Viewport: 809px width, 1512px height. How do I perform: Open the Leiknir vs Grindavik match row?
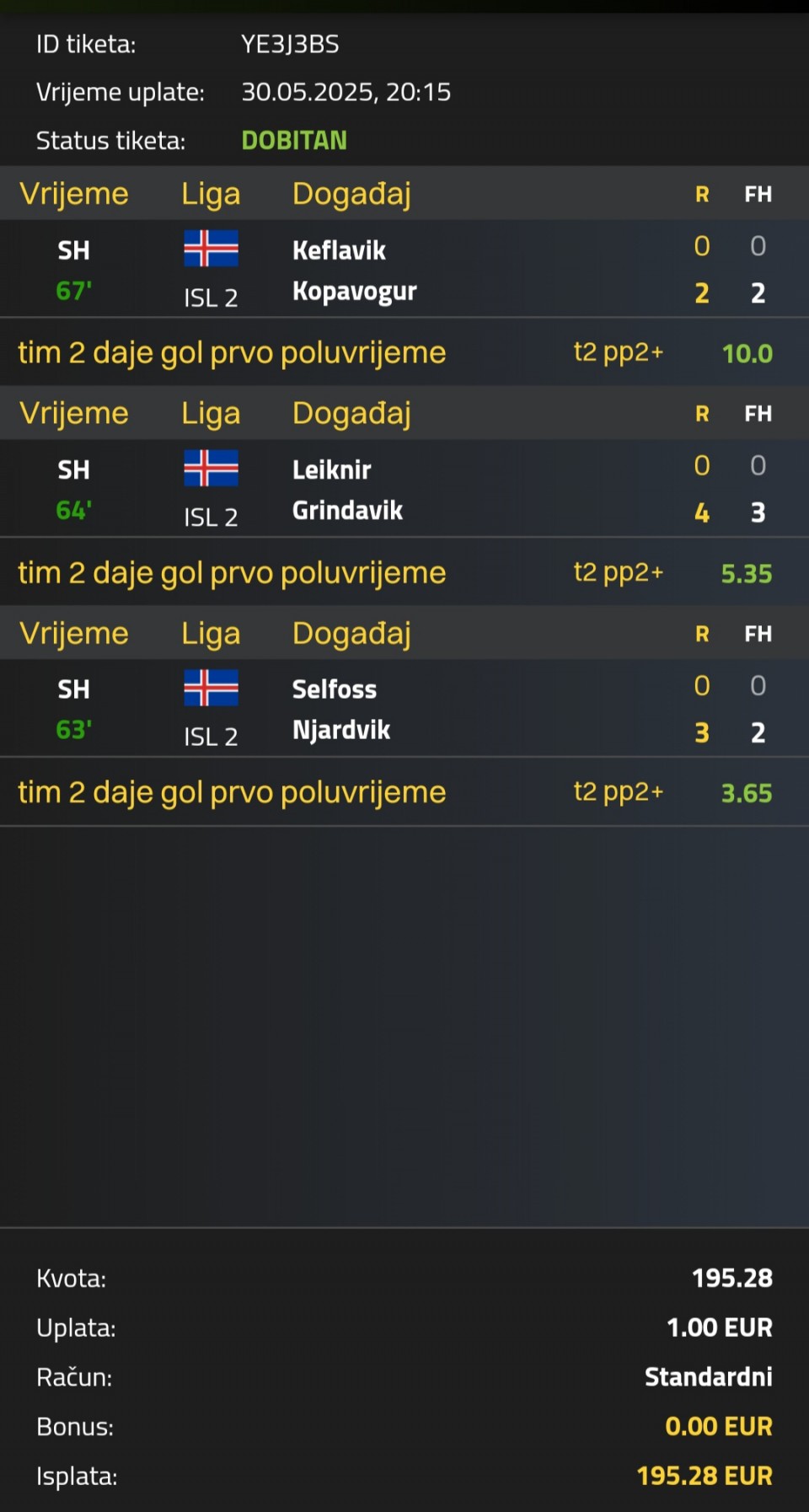click(404, 489)
